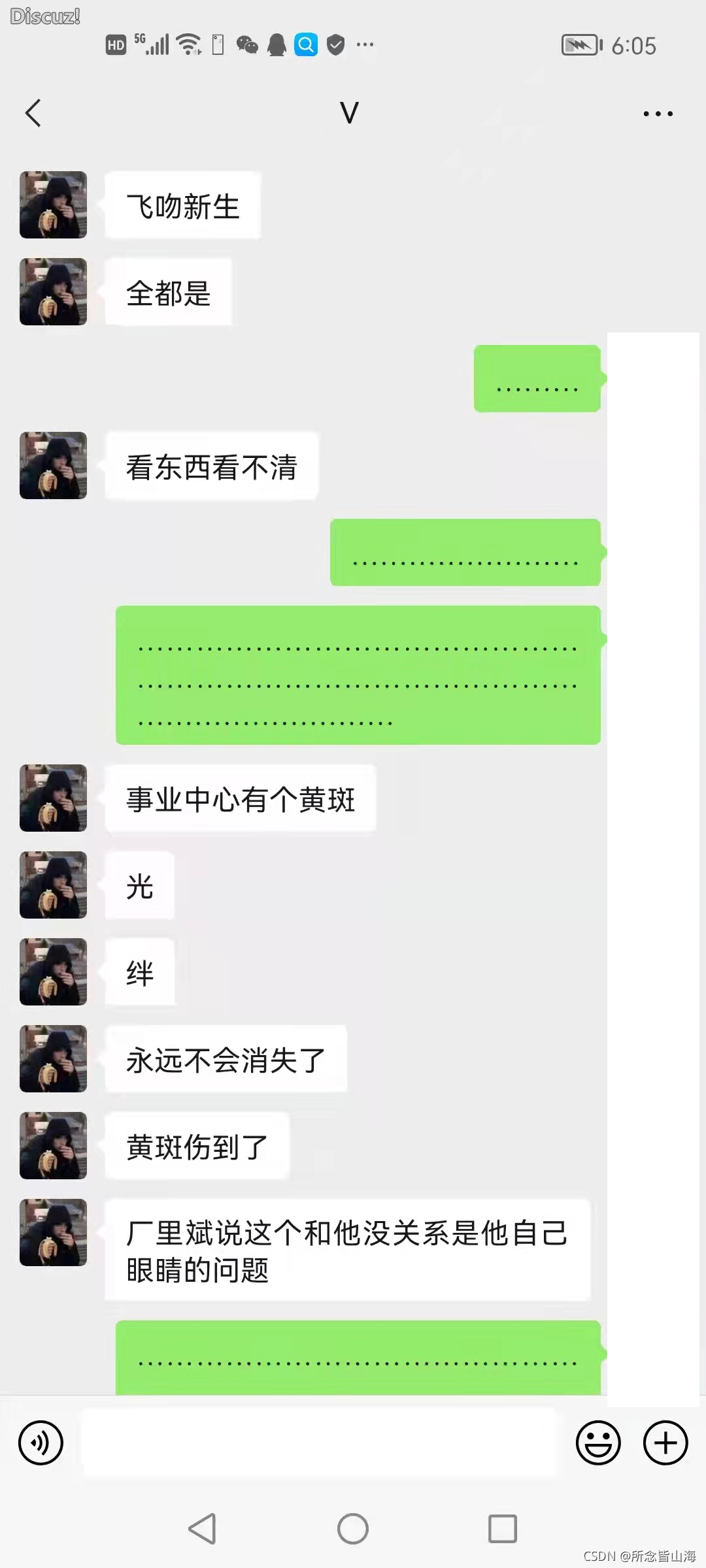Open recent apps from navigation bar

pos(503,1529)
